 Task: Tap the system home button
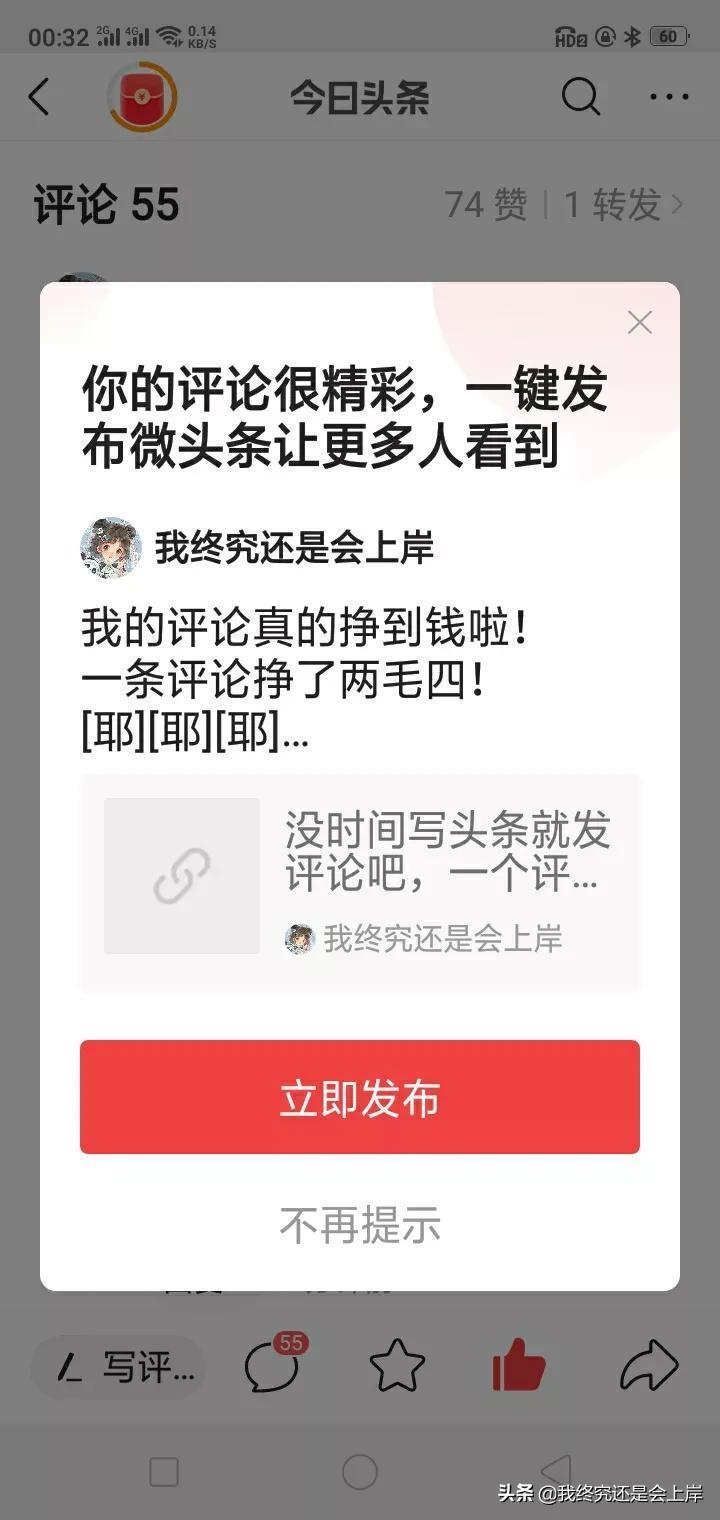pyautogui.click(x=360, y=1472)
